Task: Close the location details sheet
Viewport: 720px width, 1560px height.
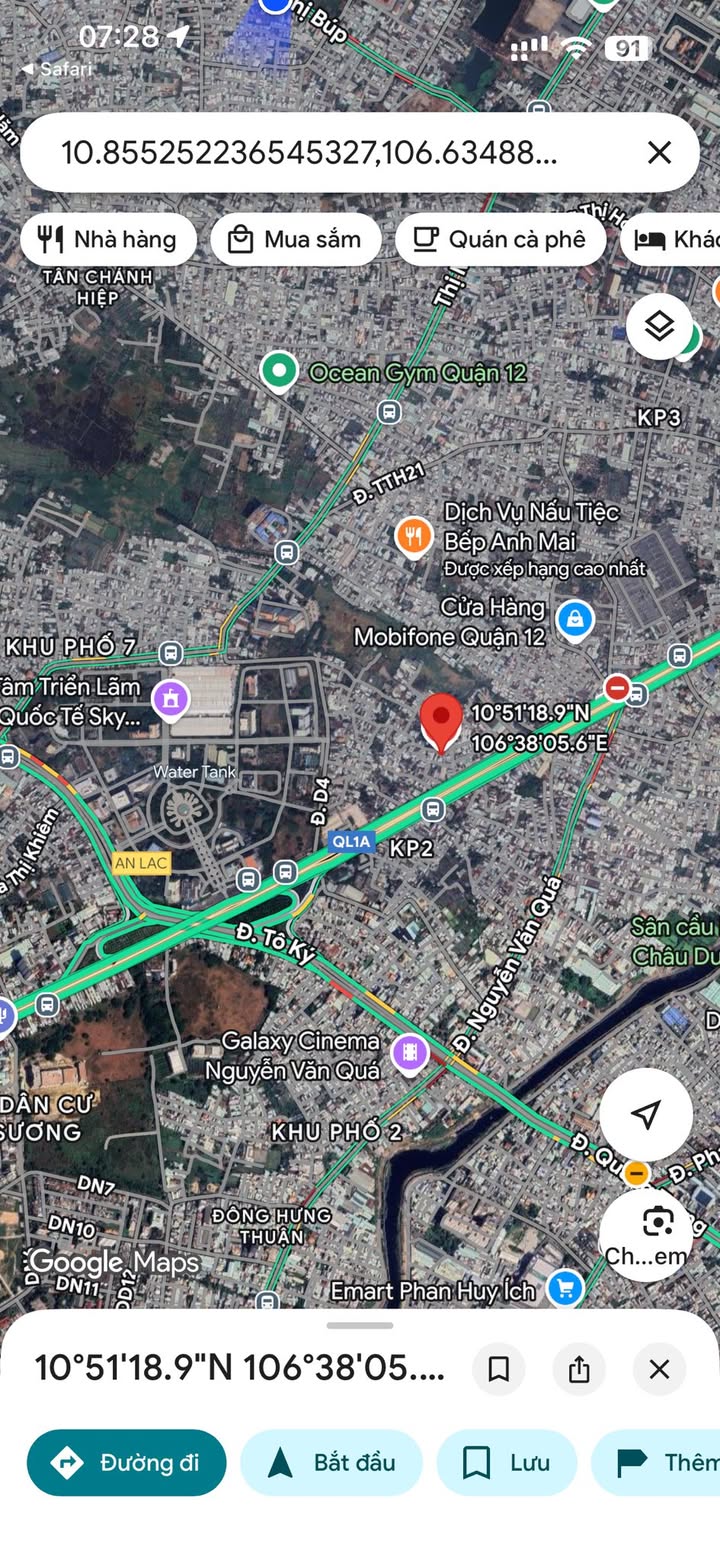Action: (x=659, y=1369)
